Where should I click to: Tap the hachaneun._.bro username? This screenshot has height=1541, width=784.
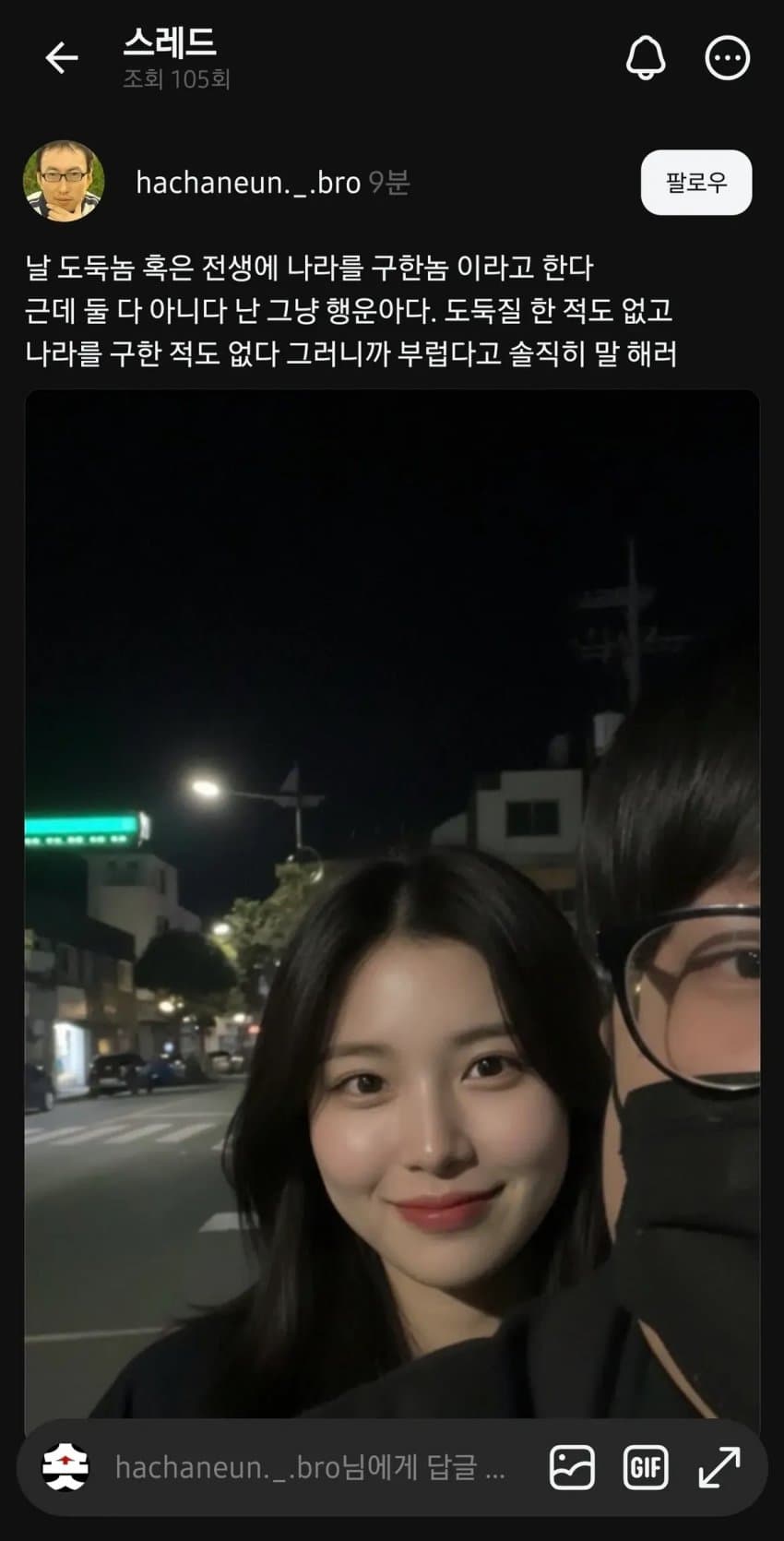click(x=247, y=183)
